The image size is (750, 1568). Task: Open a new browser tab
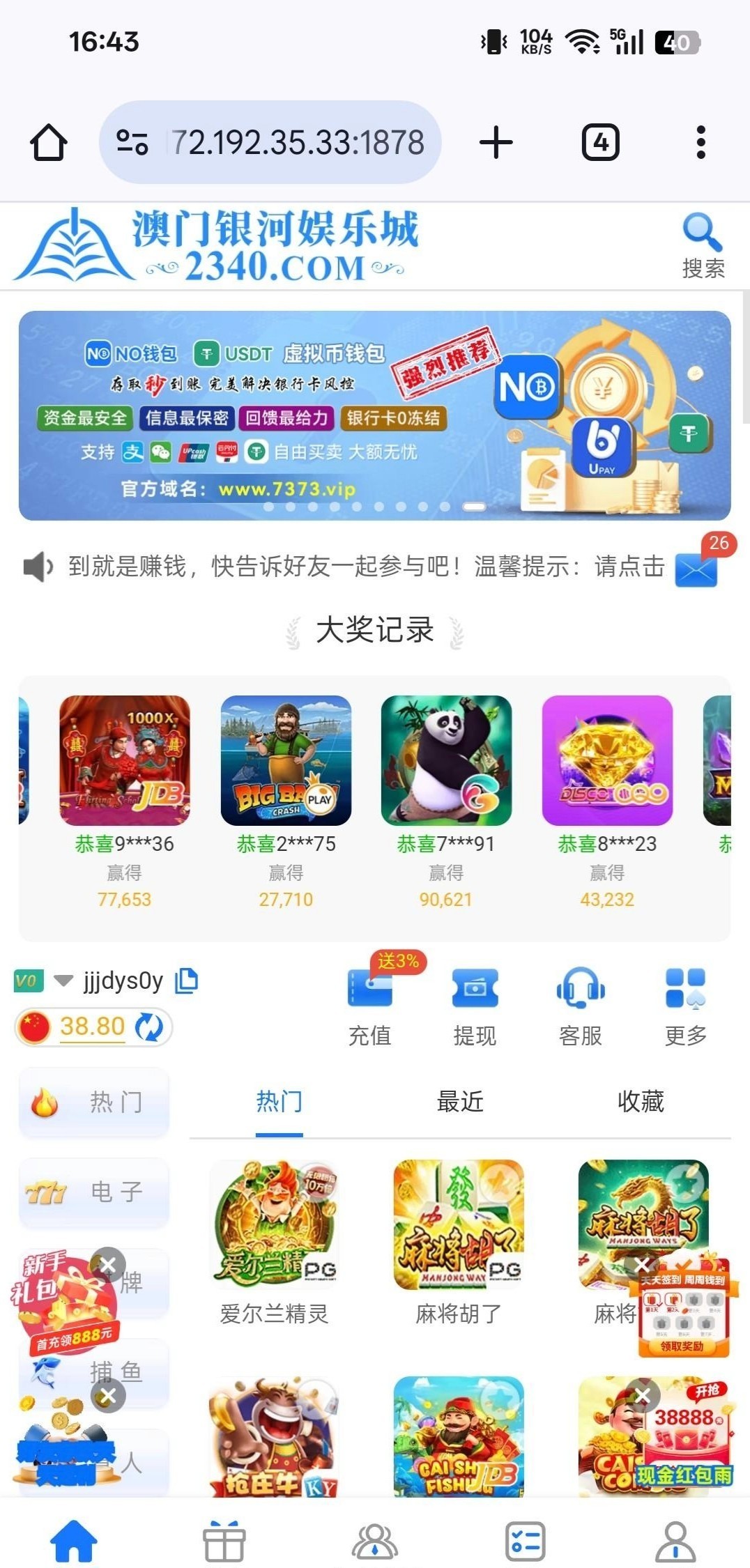coord(496,143)
